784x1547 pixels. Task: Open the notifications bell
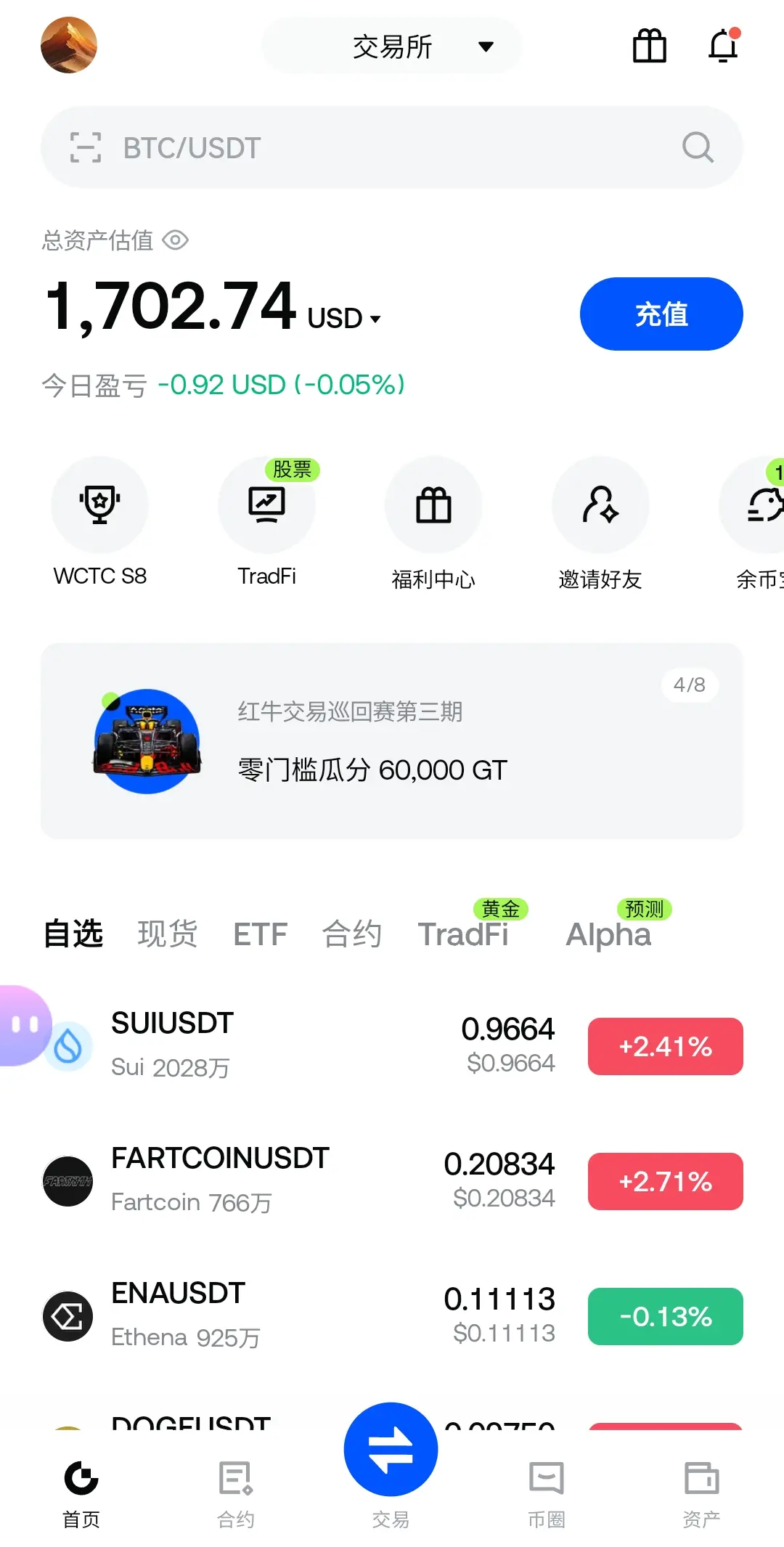tap(723, 46)
